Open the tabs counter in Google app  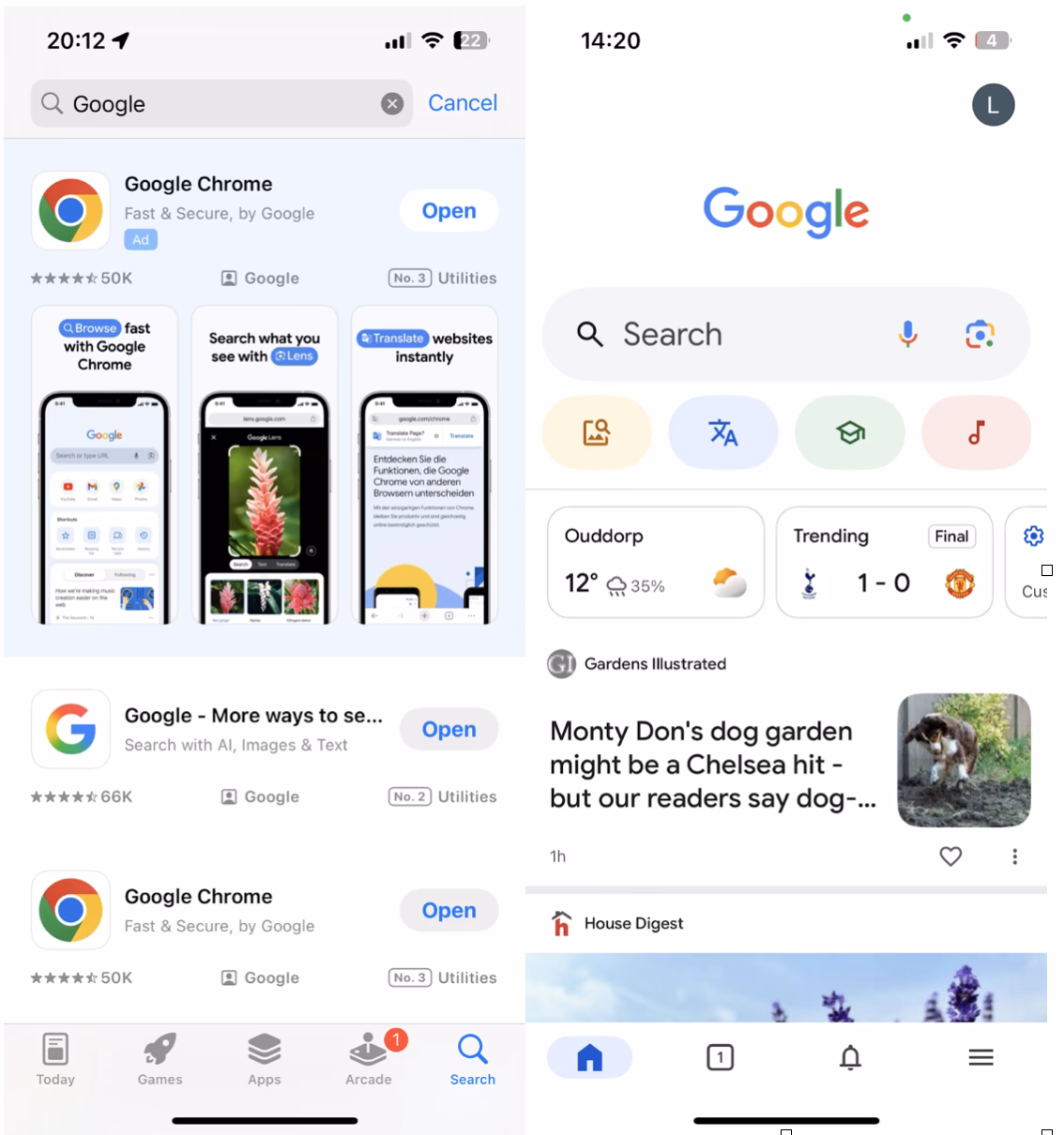click(720, 1058)
